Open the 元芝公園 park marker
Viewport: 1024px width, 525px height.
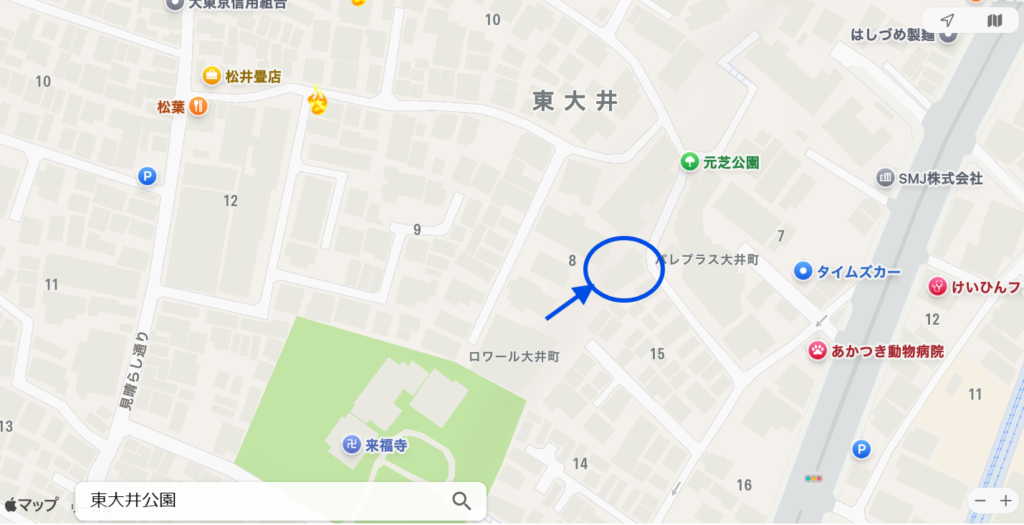[689, 161]
